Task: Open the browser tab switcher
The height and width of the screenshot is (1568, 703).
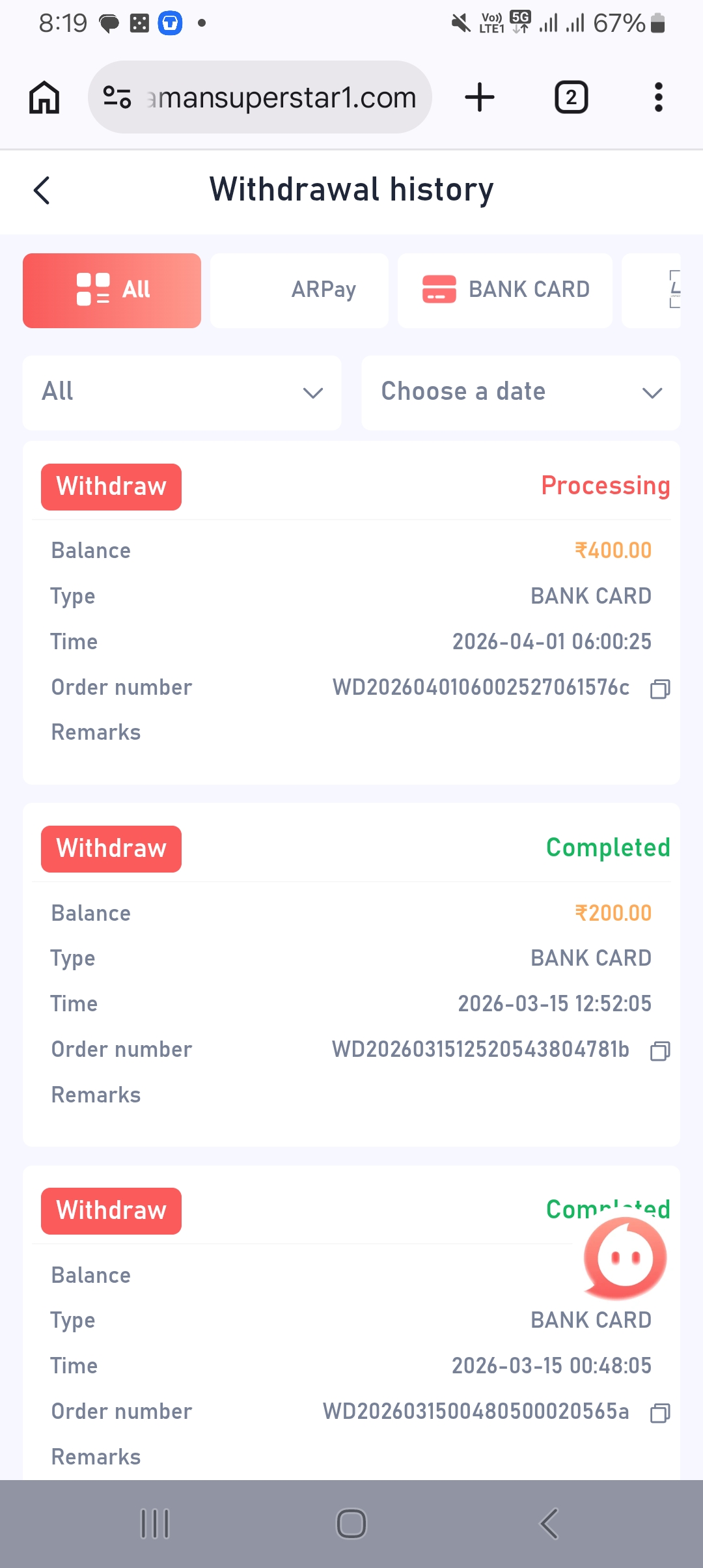Action: 571,97
